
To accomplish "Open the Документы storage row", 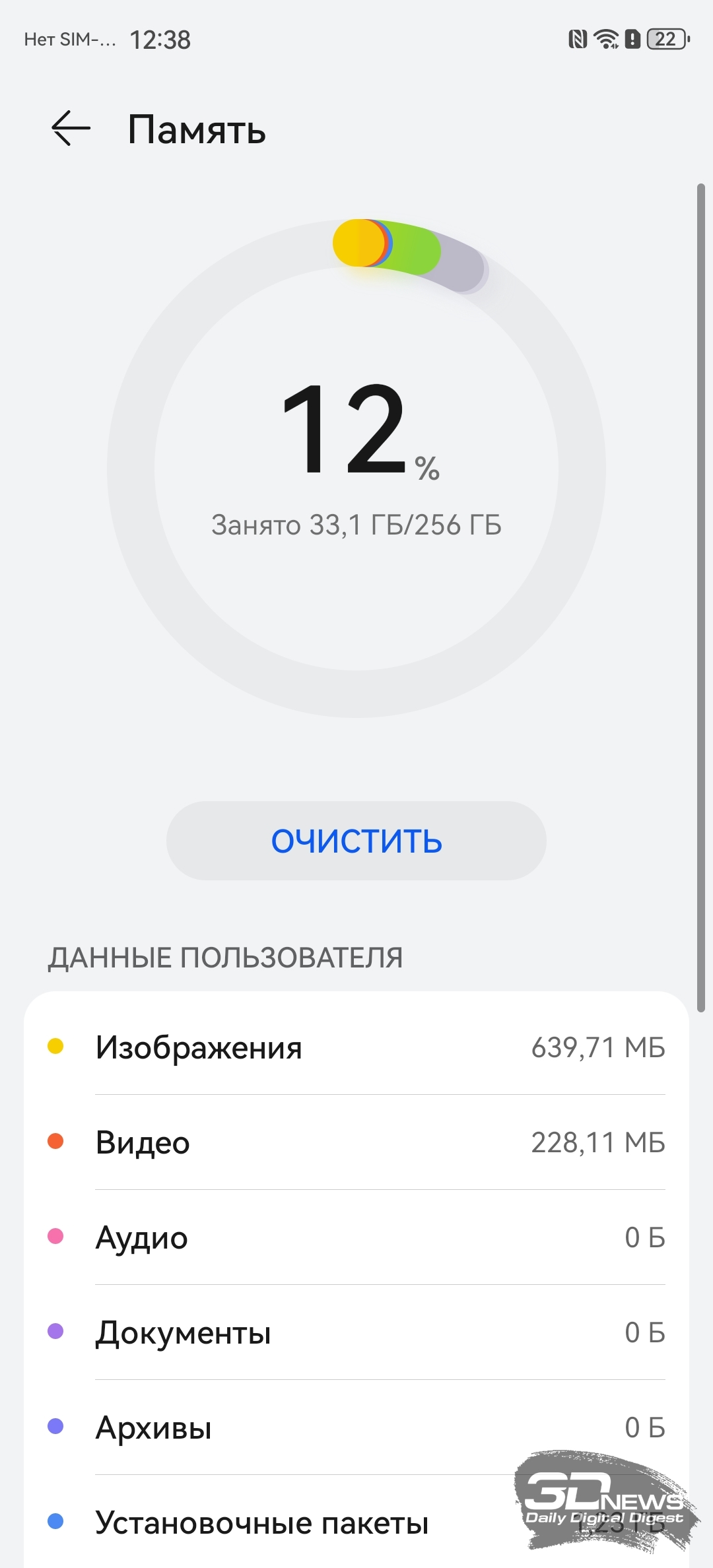I will tap(356, 1332).
